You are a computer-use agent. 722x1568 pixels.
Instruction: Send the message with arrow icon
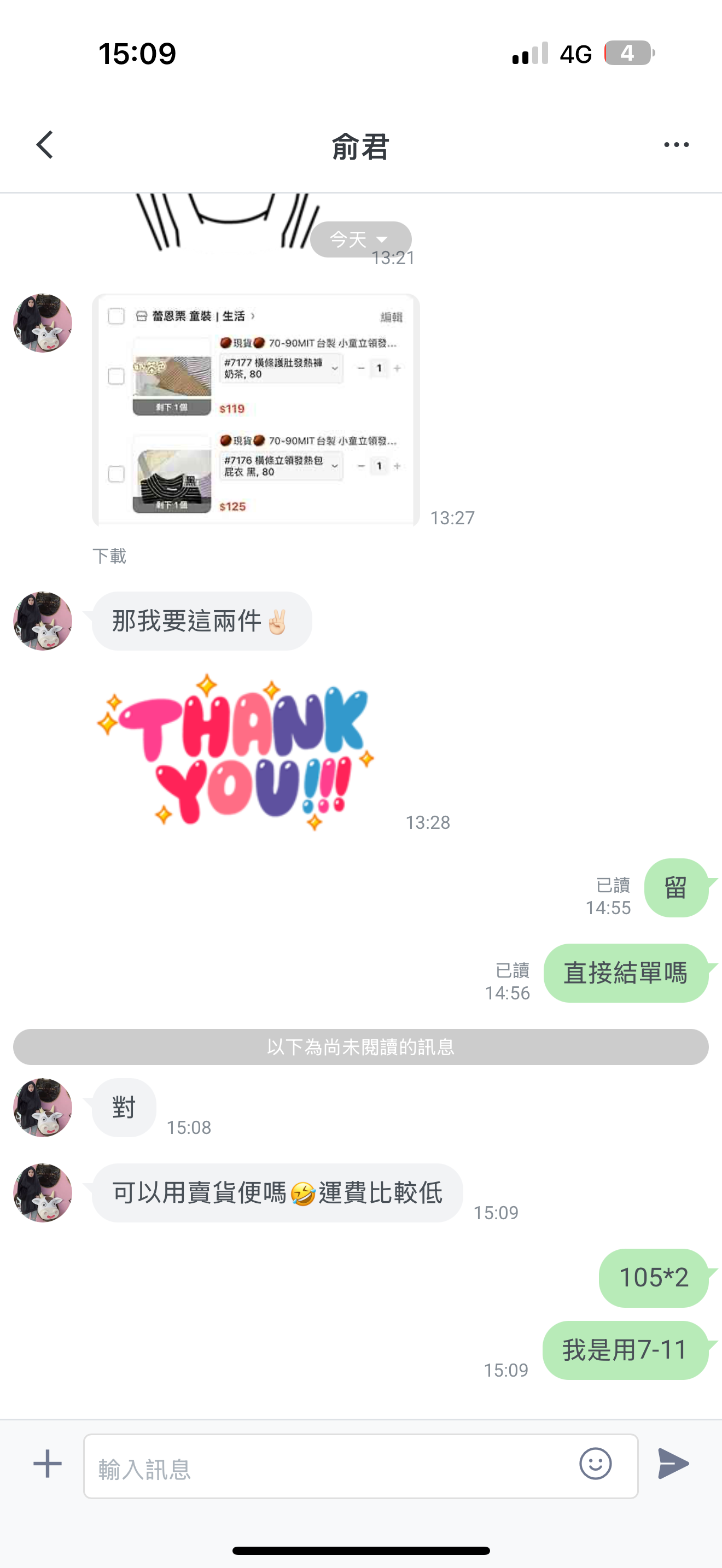673,1464
